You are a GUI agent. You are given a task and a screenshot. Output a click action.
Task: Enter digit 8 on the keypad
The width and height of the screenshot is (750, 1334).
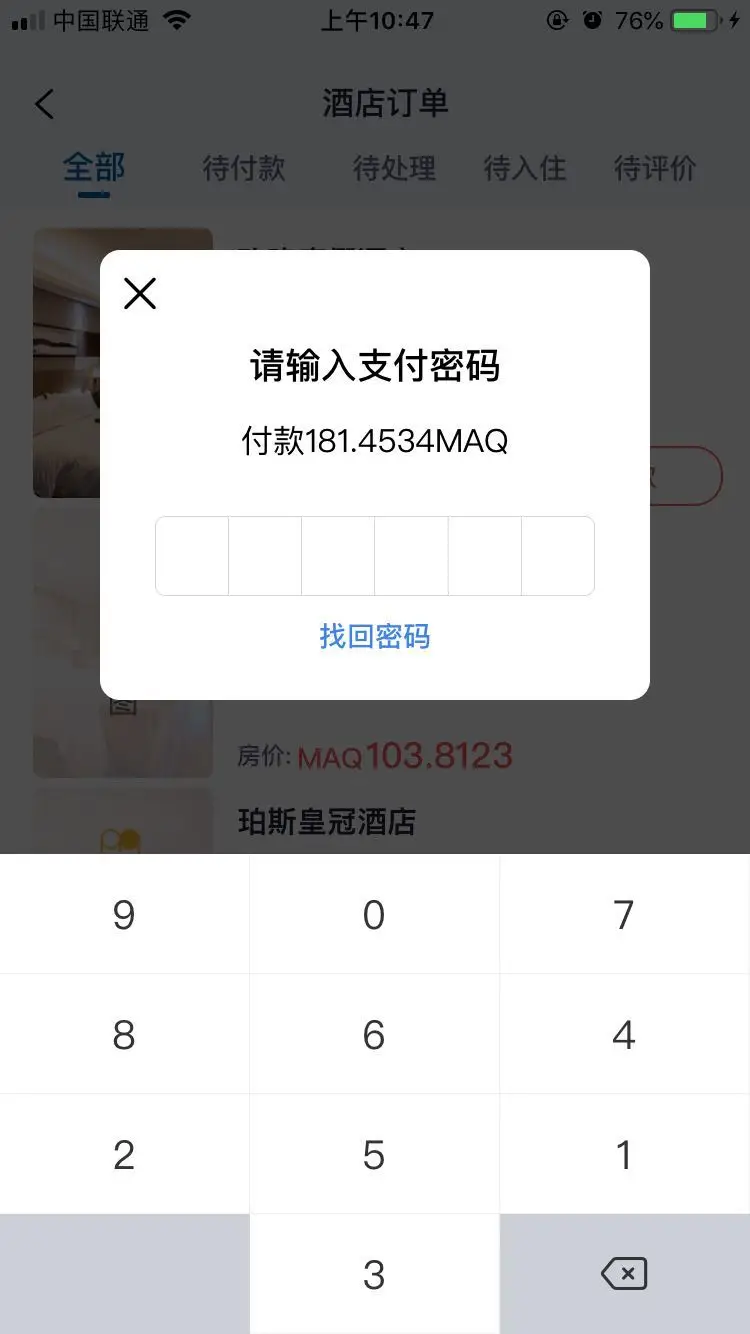[x=124, y=1034]
